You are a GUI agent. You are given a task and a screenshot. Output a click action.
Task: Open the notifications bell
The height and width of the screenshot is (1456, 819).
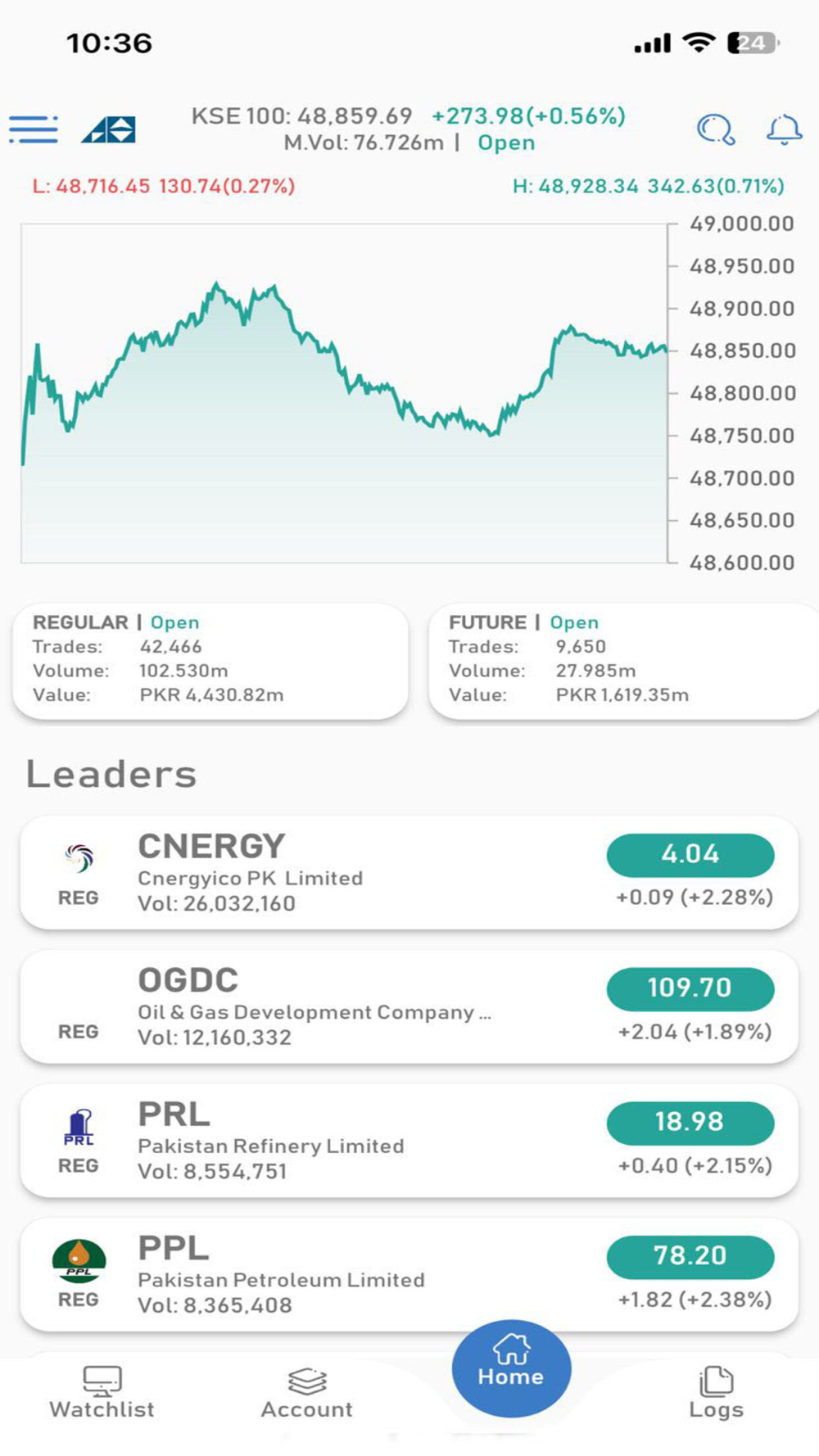coord(783,129)
